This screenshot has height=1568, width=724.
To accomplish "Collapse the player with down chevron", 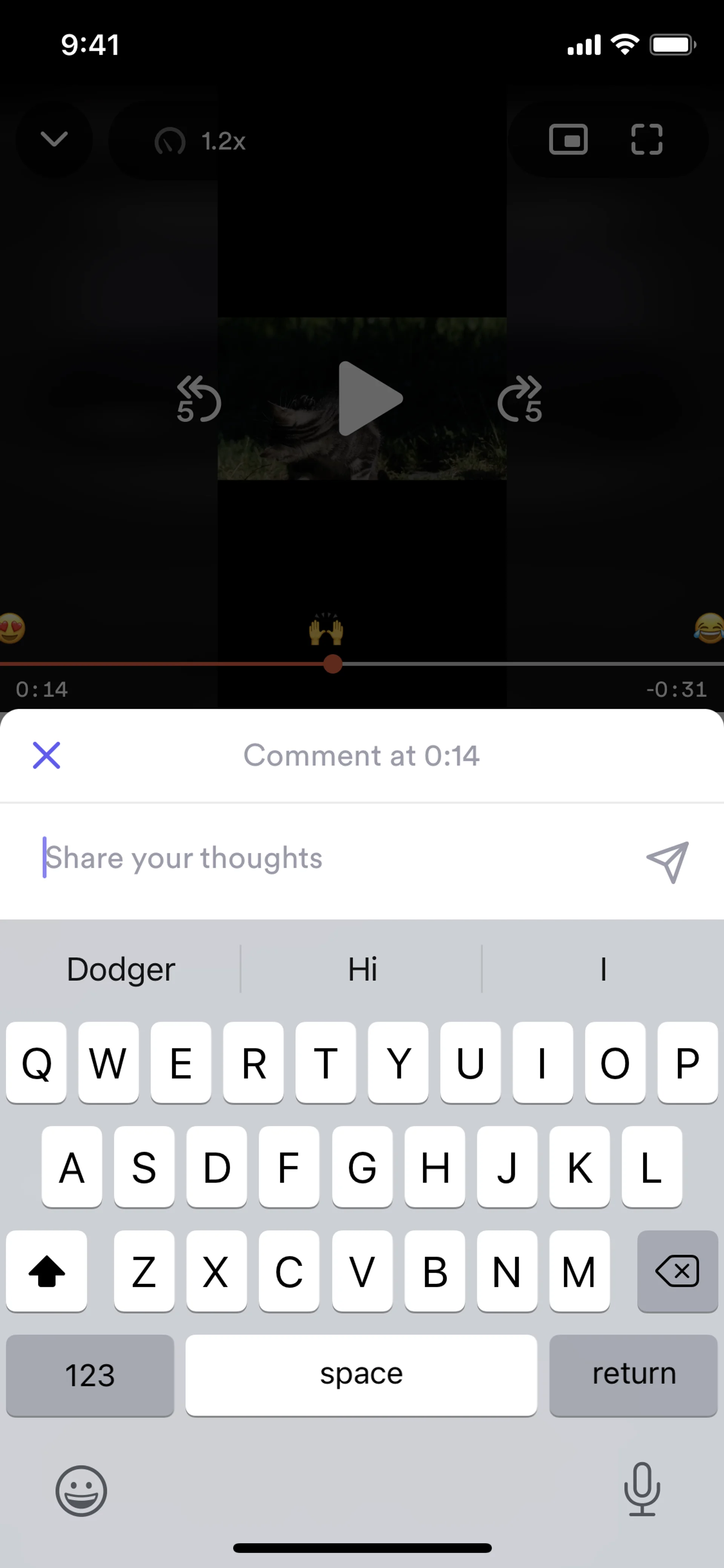I will tap(54, 140).
